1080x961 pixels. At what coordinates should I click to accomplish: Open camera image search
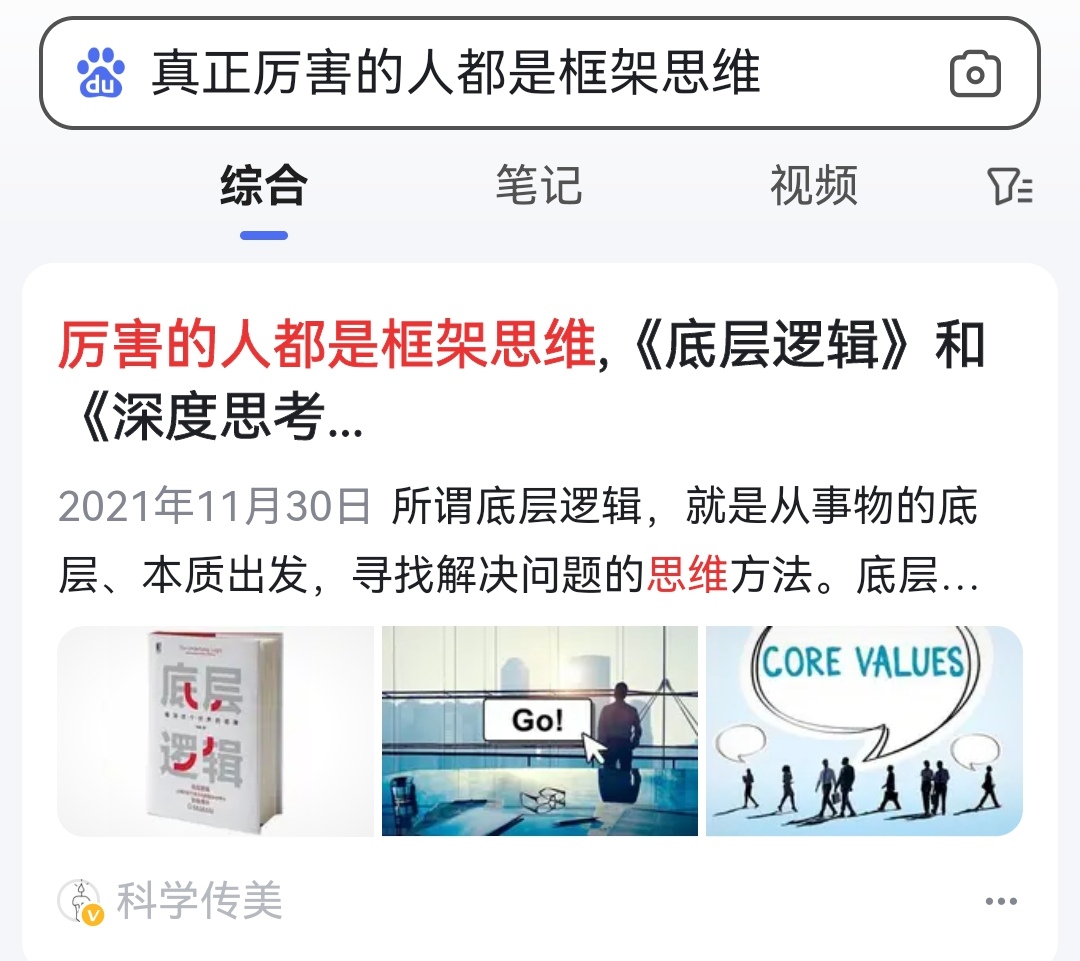(975, 74)
